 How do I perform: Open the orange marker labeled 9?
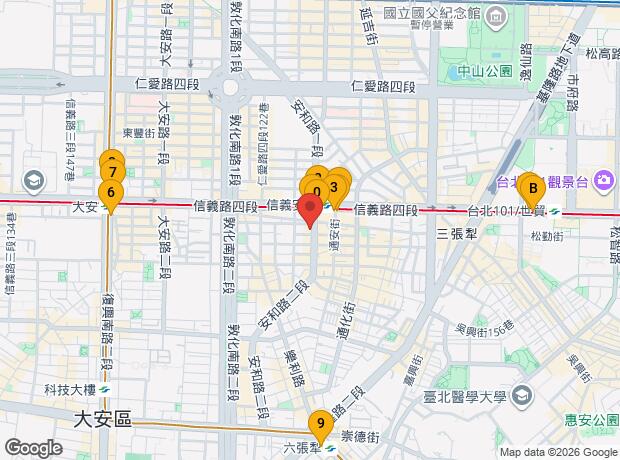[x=321, y=423]
